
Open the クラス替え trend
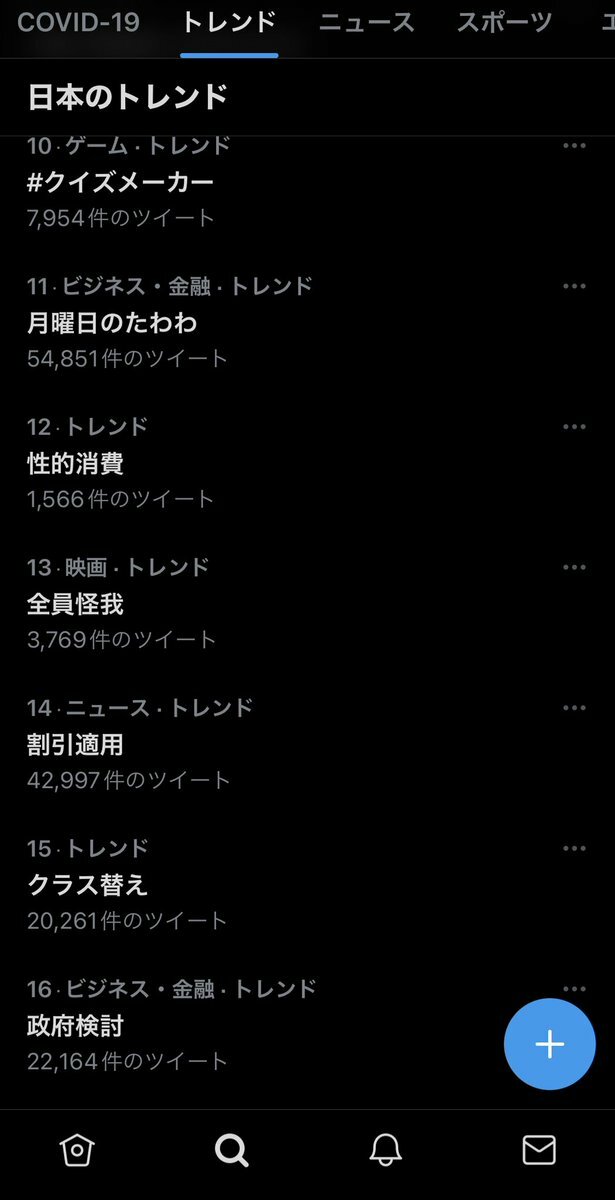click(88, 886)
